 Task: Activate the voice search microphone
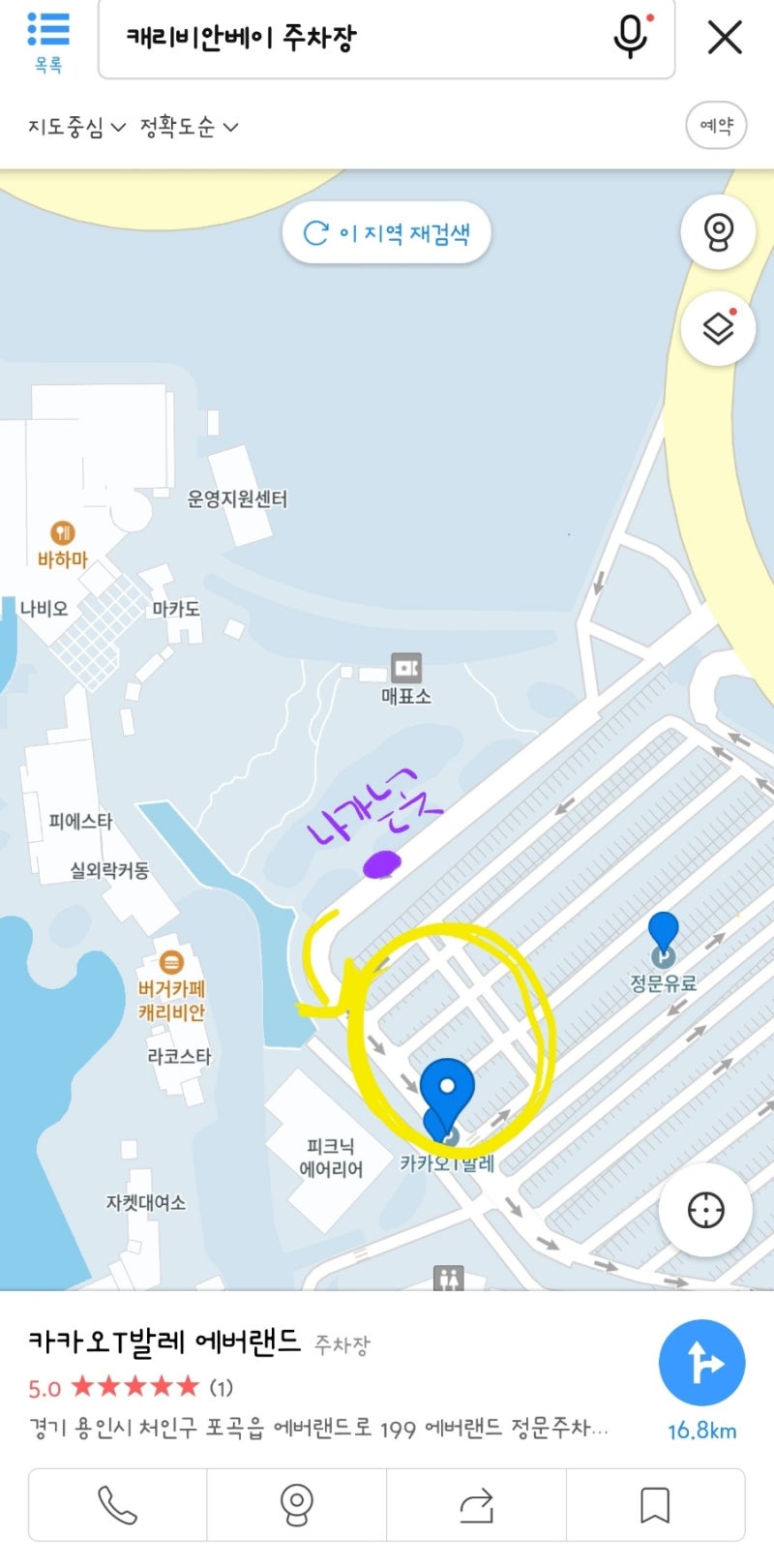pyautogui.click(x=631, y=37)
